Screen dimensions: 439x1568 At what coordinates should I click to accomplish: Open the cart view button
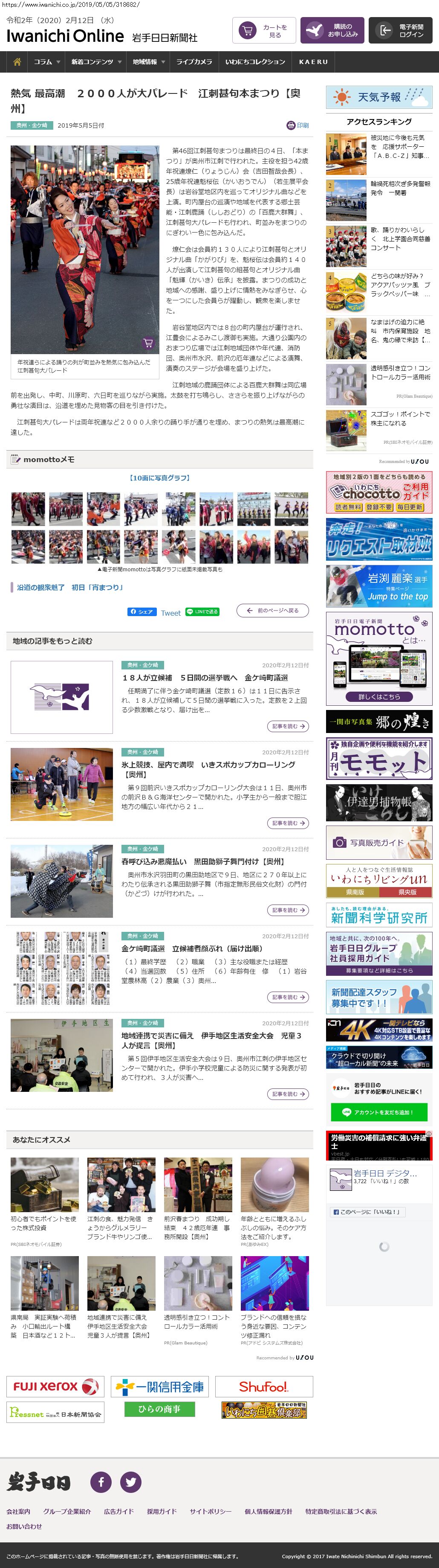tap(264, 30)
